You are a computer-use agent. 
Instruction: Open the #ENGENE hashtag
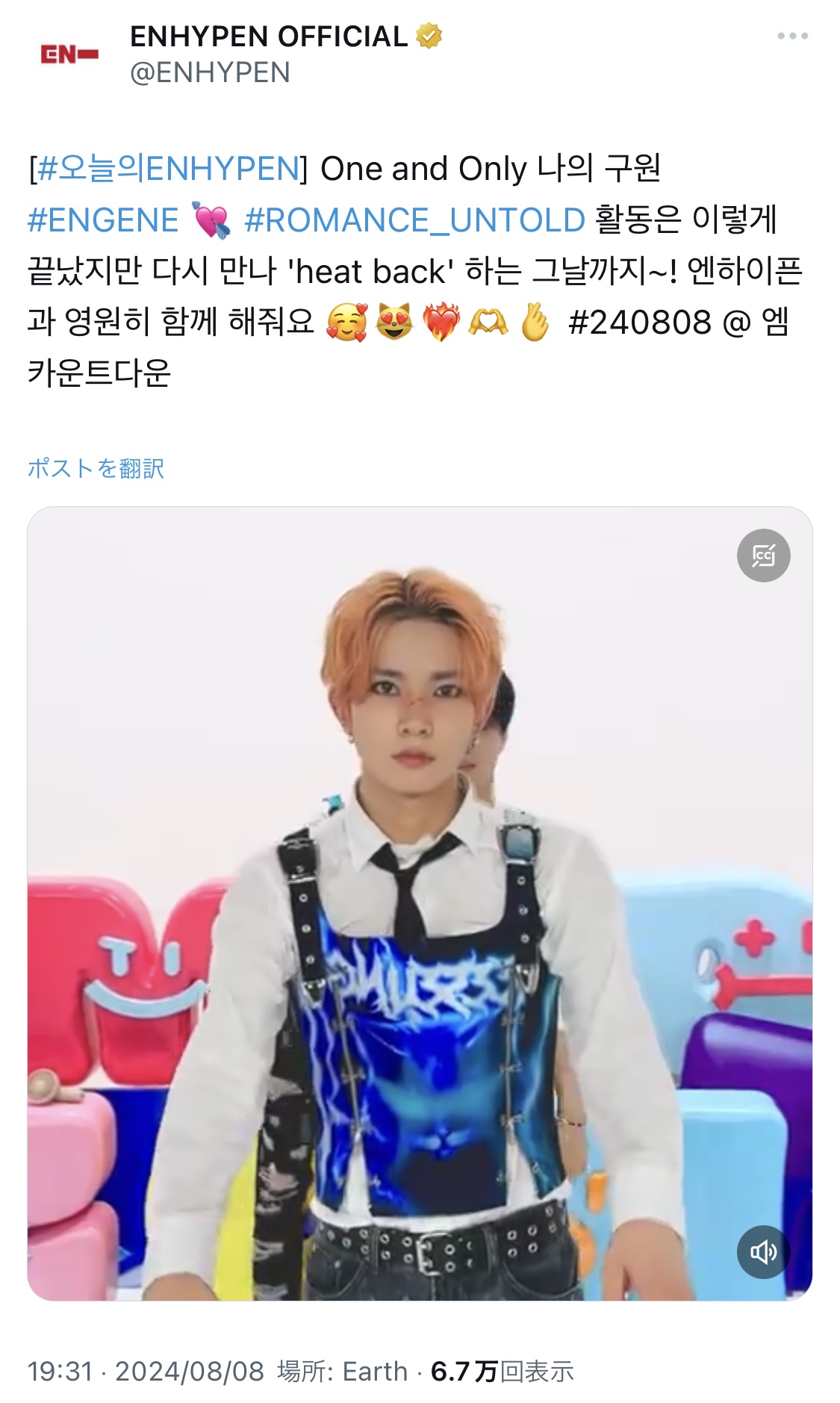[x=103, y=220]
